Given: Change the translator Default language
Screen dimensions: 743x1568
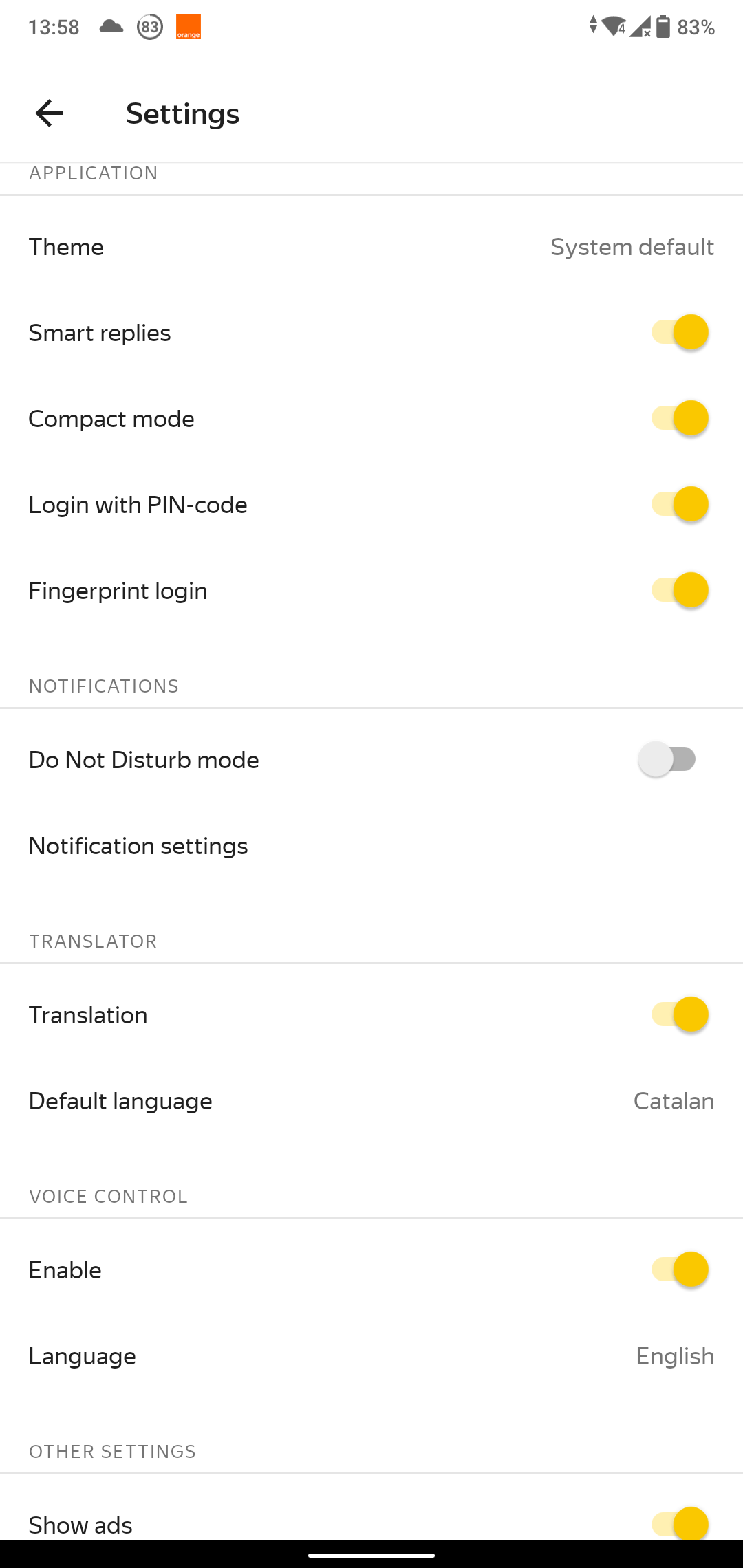Looking at the screenshot, I should [x=371, y=1101].
